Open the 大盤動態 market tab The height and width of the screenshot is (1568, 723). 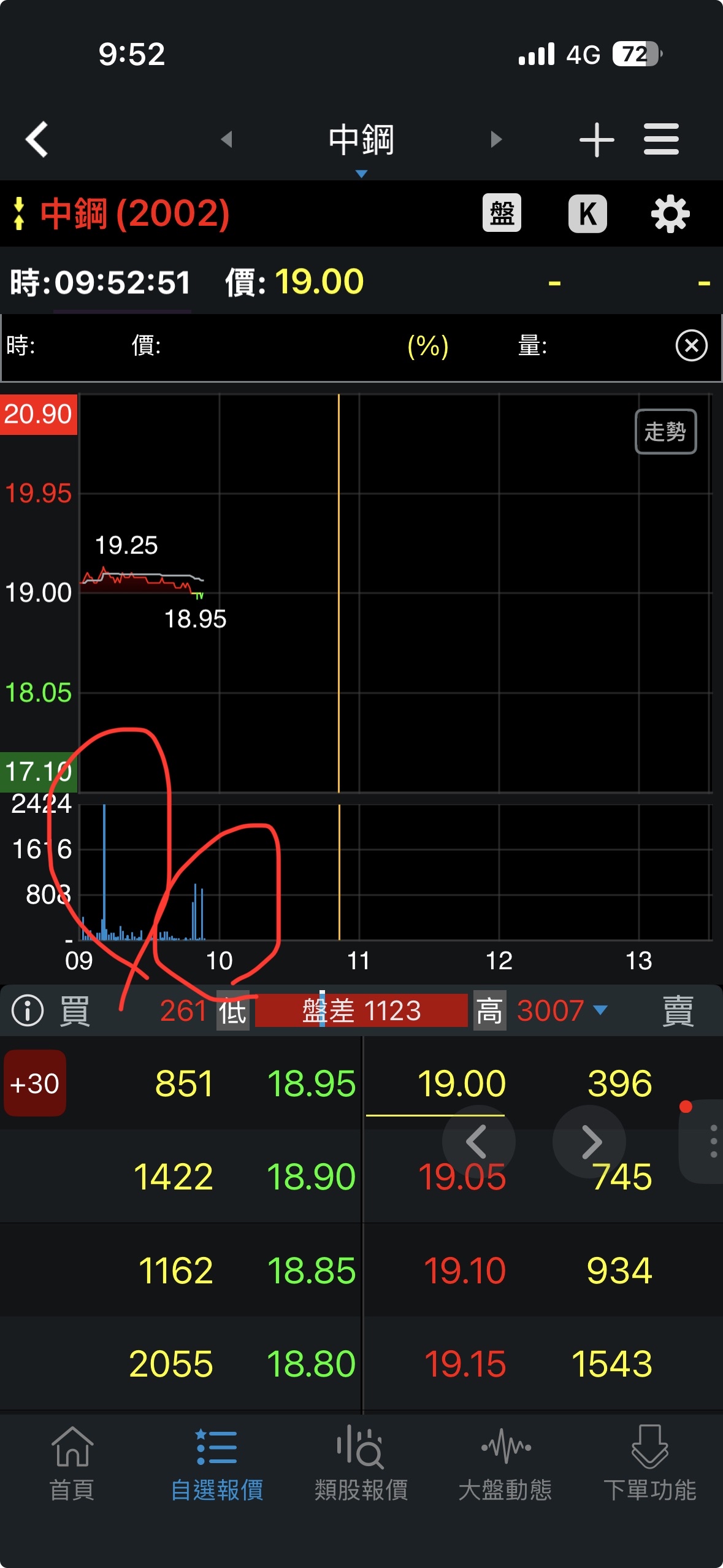coord(505,1463)
